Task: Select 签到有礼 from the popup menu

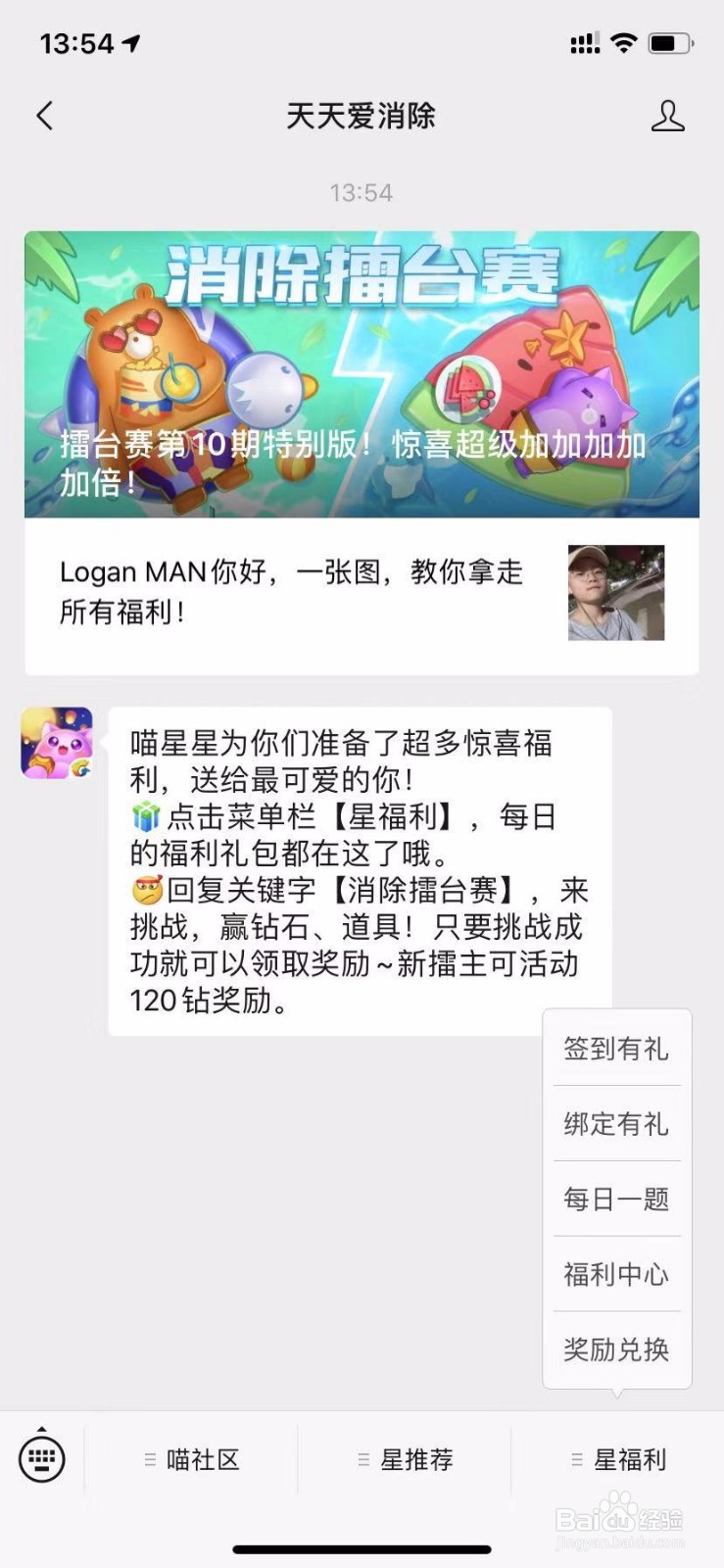Action: (x=615, y=1050)
